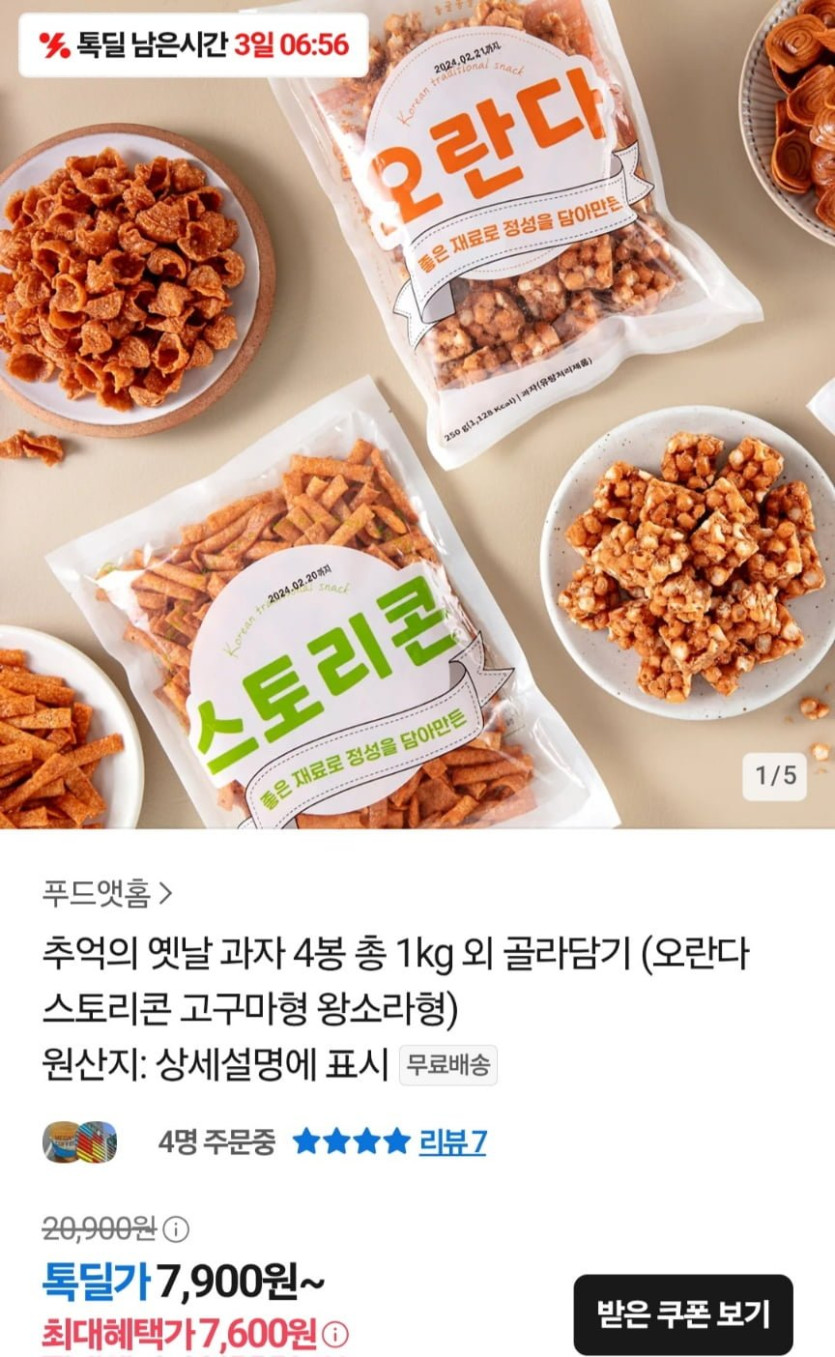The height and width of the screenshot is (1357, 835).
Task: Show info icon next to 최대혜택가 7,600원
Action: [335, 1334]
